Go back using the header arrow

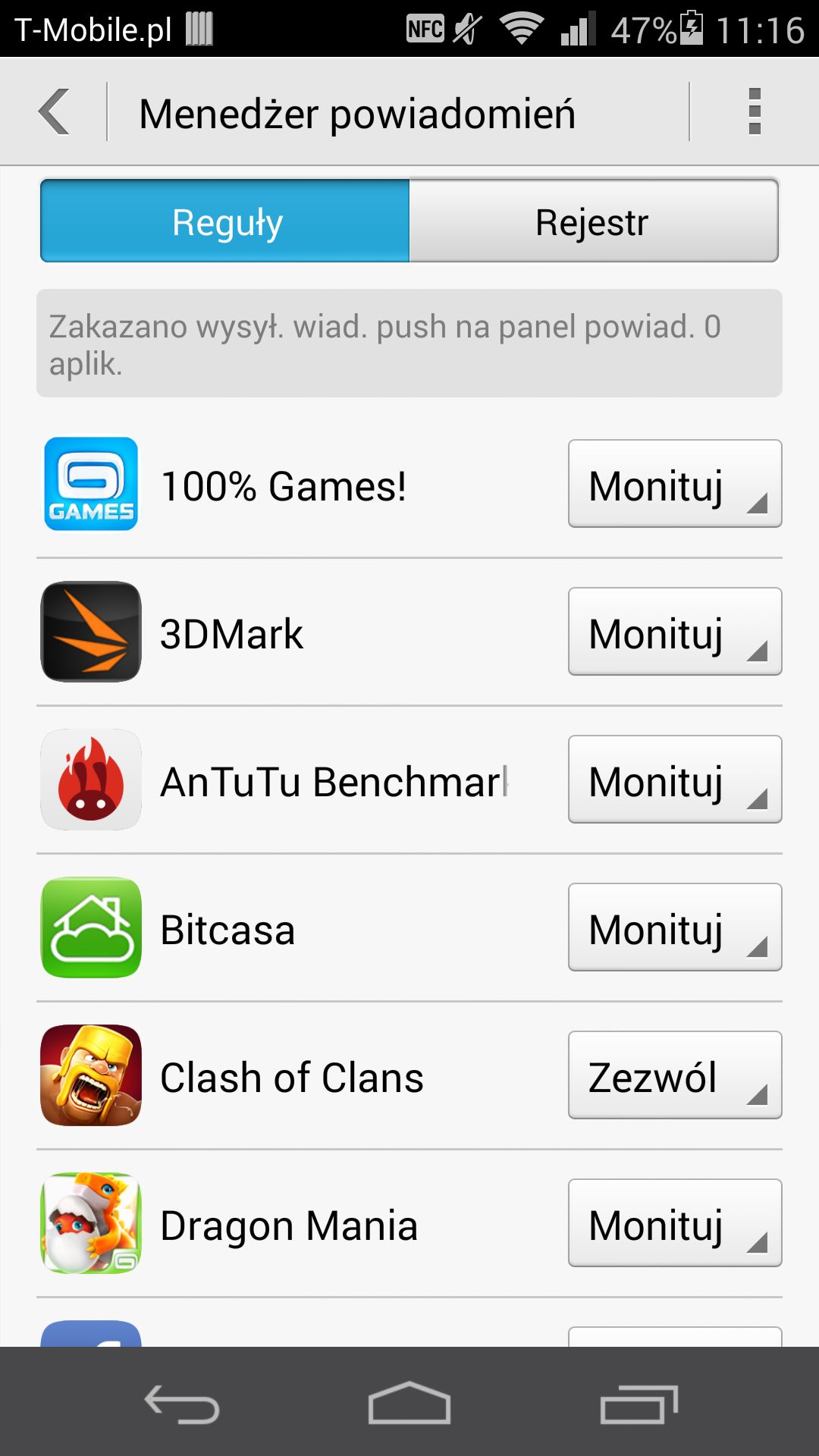(54, 112)
